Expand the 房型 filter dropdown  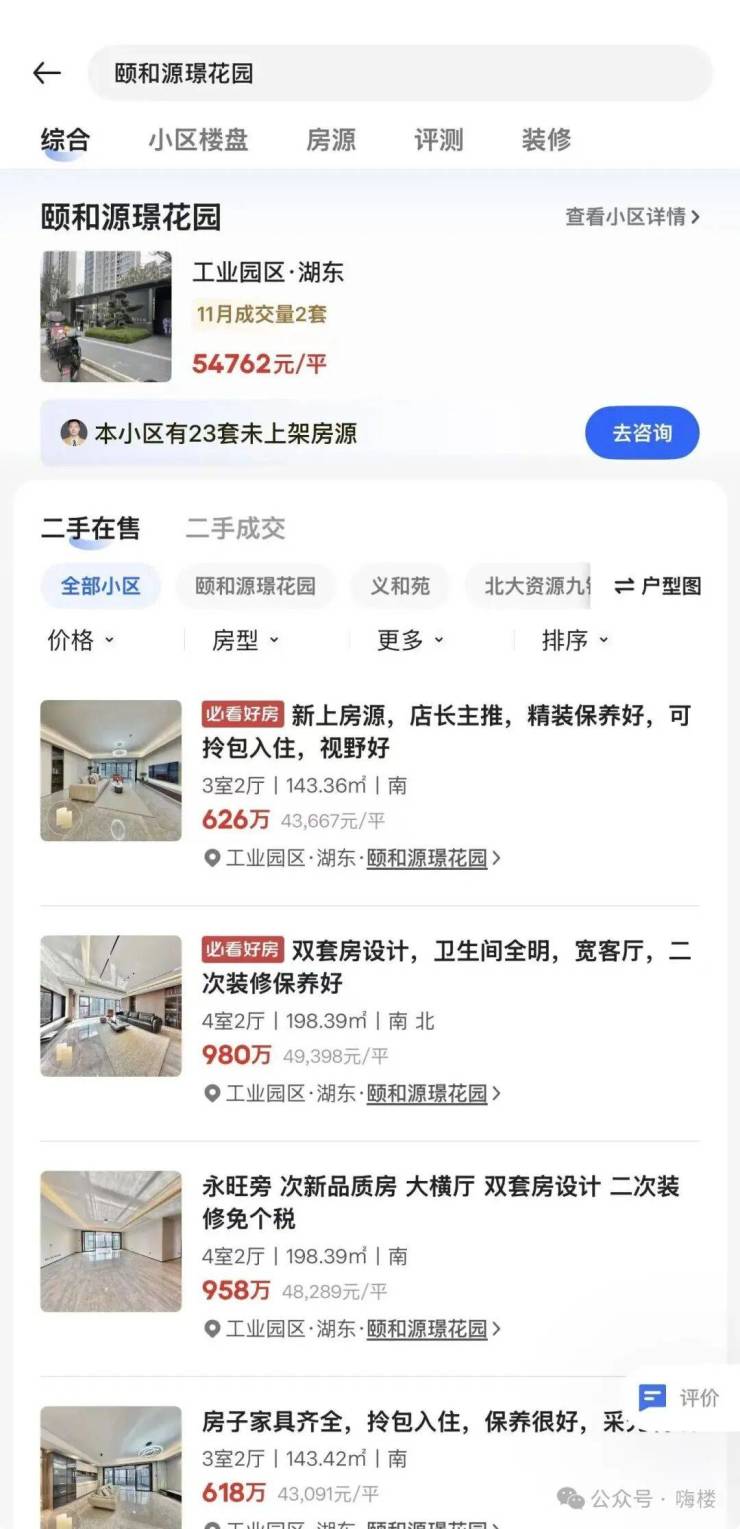[245, 640]
